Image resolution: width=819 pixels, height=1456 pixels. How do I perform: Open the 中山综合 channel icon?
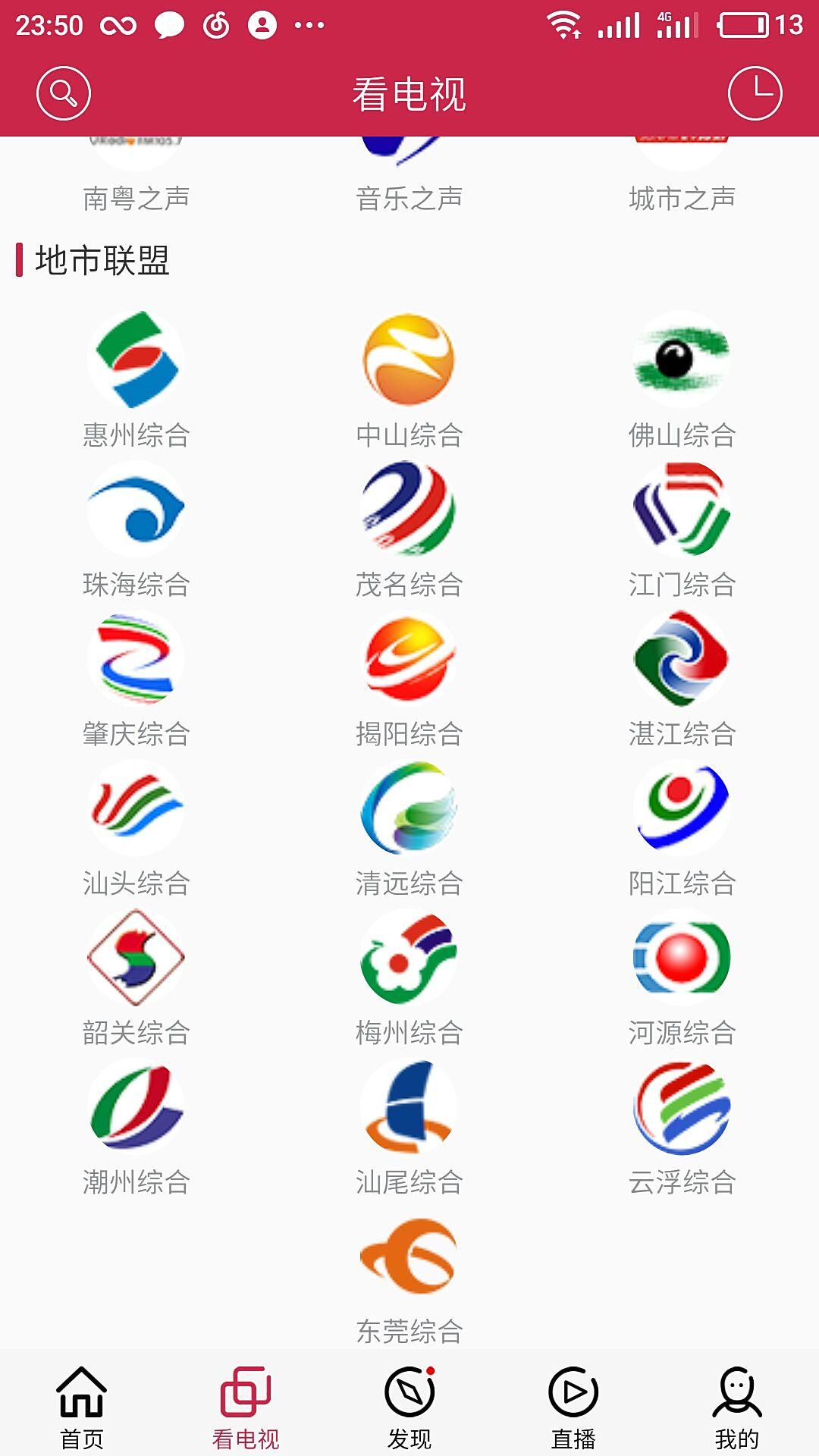point(408,360)
